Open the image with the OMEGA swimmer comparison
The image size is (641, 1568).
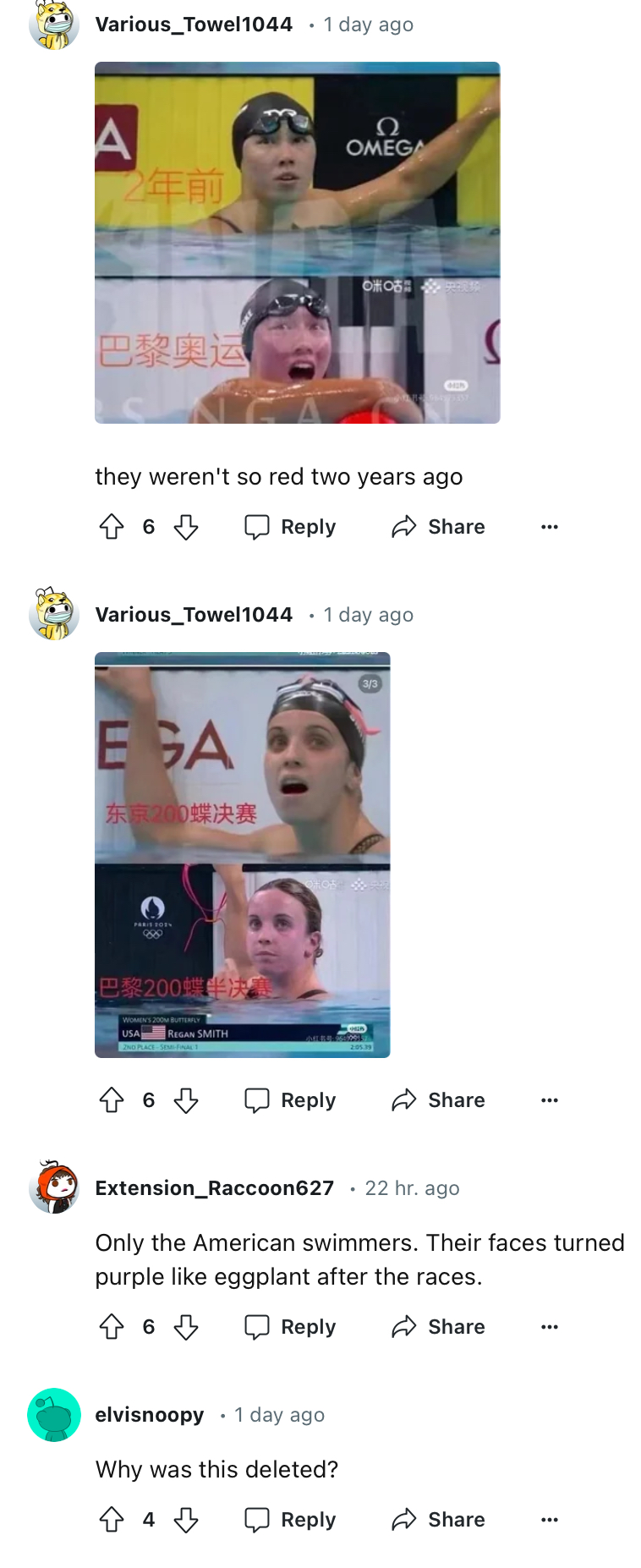click(x=297, y=243)
